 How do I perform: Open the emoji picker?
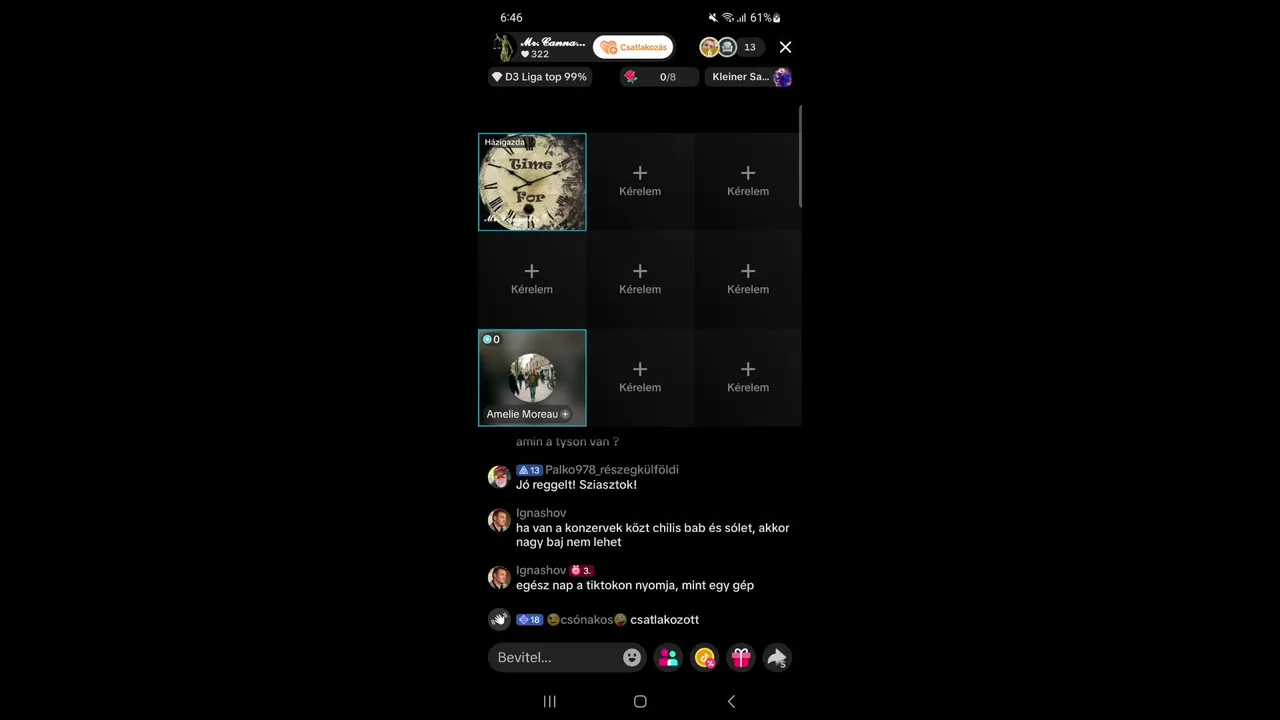[x=632, y=657]
